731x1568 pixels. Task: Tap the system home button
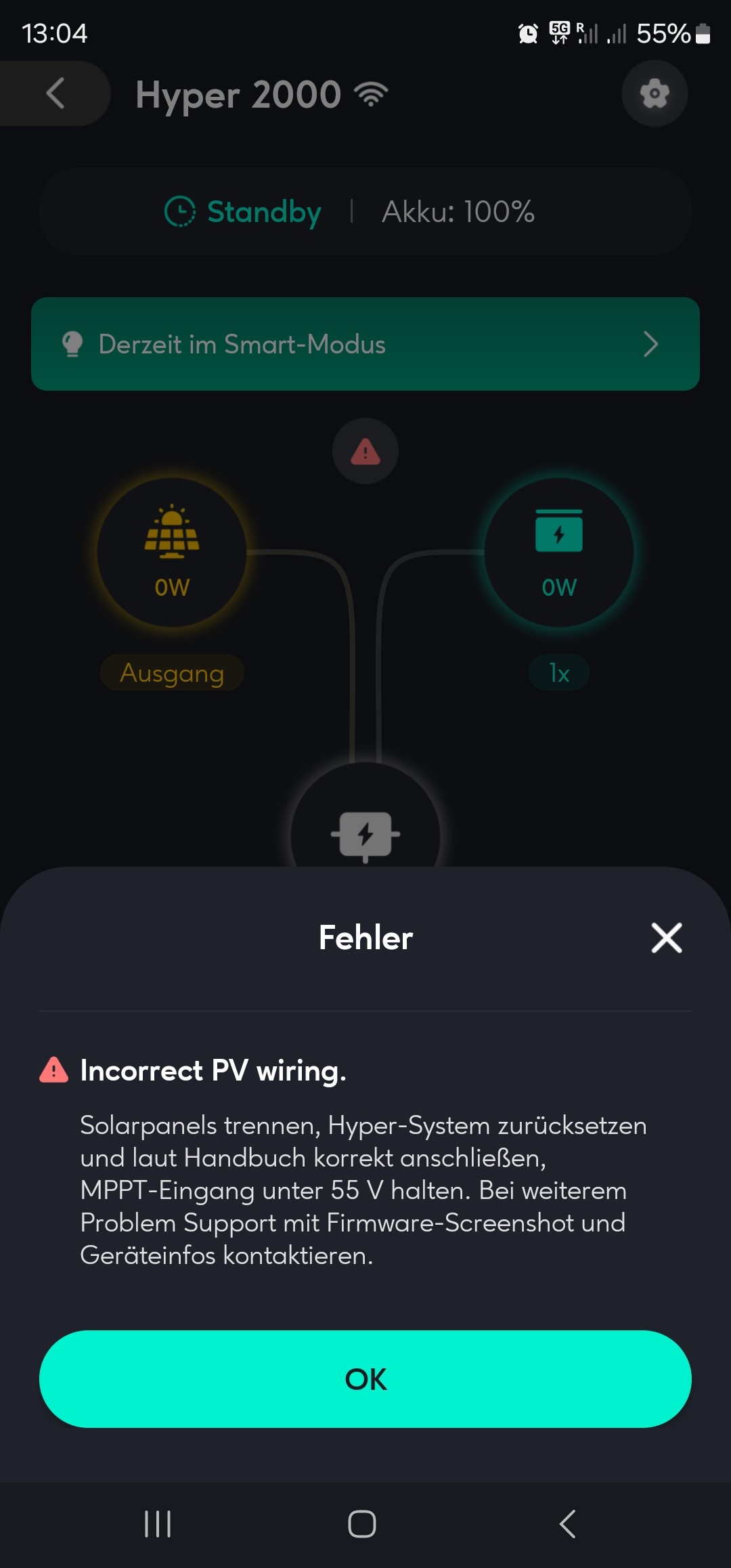tap(362, 1524)
